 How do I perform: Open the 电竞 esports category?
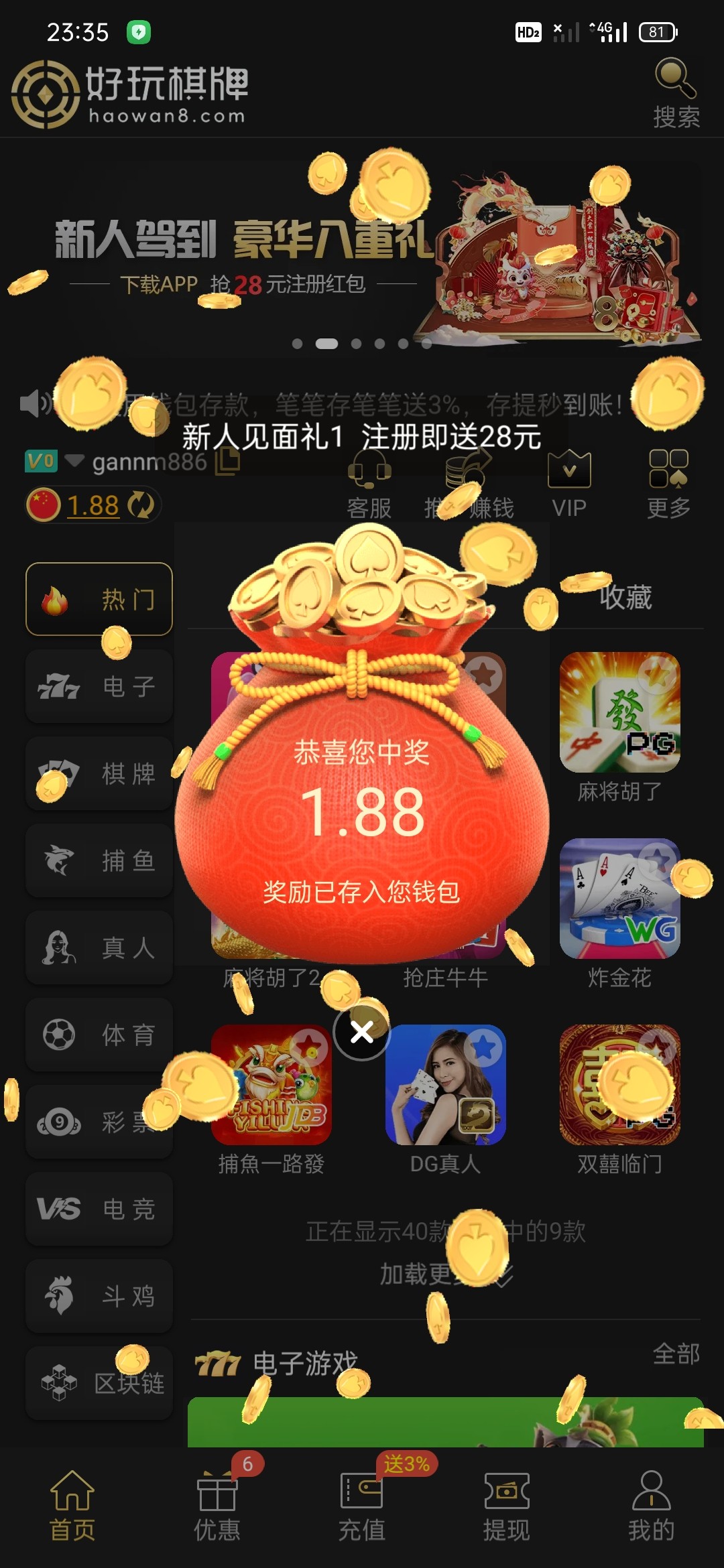coord(99,1210)
